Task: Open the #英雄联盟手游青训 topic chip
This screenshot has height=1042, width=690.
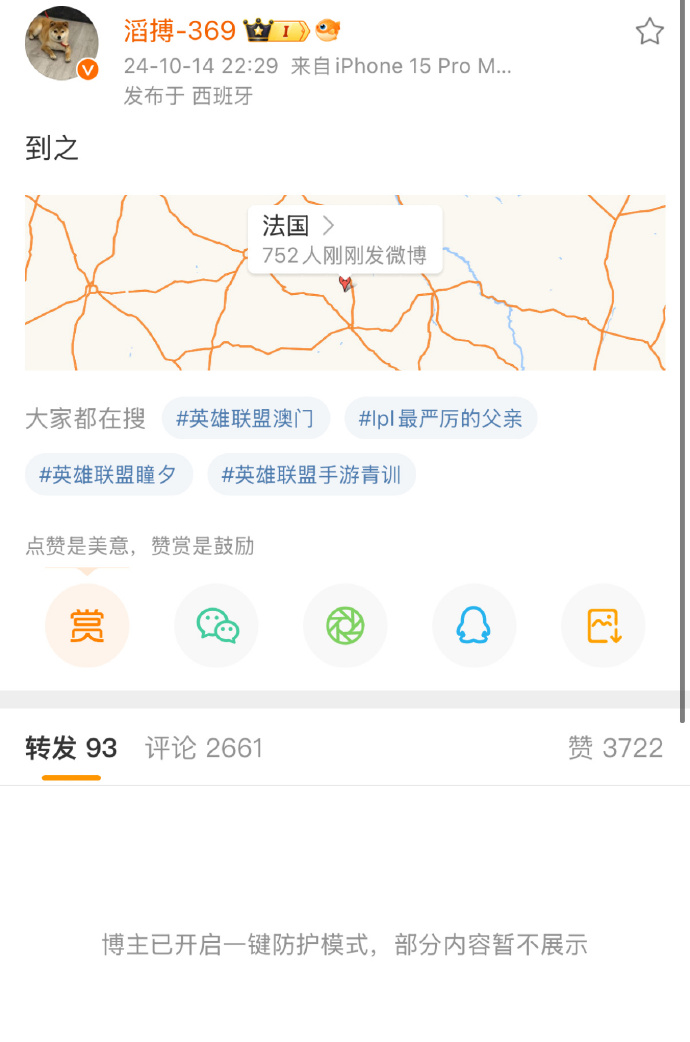Action: tap(311, 475)
